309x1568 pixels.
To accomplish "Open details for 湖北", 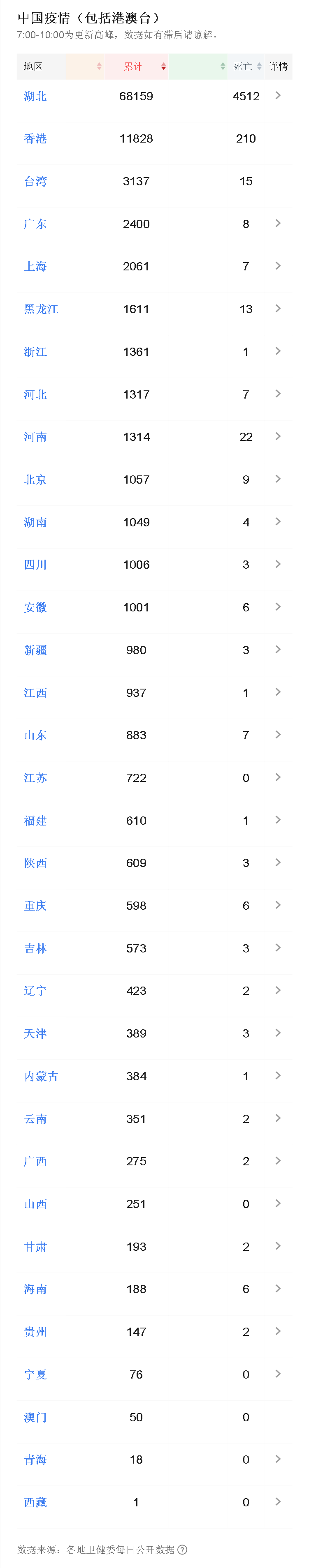I will 278,96.
